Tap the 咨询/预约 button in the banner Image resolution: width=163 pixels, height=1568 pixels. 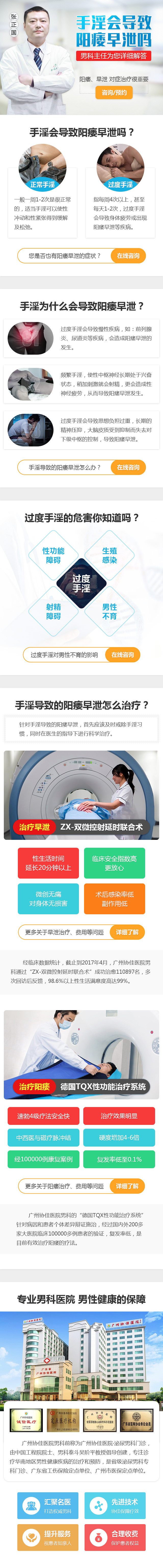[114, 93]
